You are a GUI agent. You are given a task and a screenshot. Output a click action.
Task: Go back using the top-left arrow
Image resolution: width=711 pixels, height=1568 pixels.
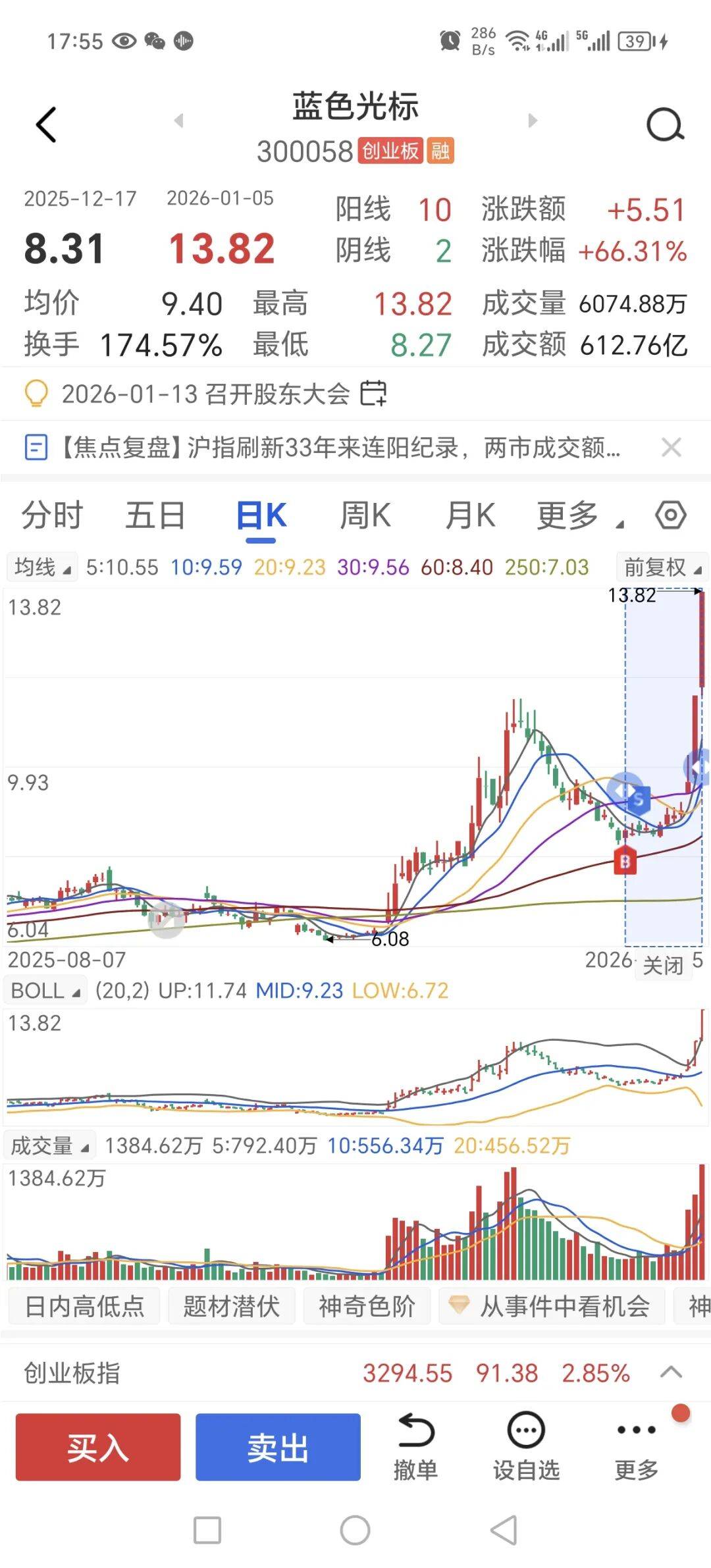point(46,124)
